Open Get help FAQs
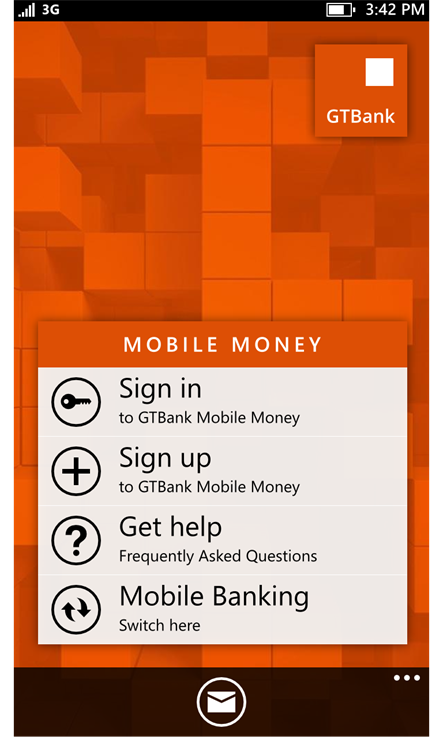 tap(222, 540)
